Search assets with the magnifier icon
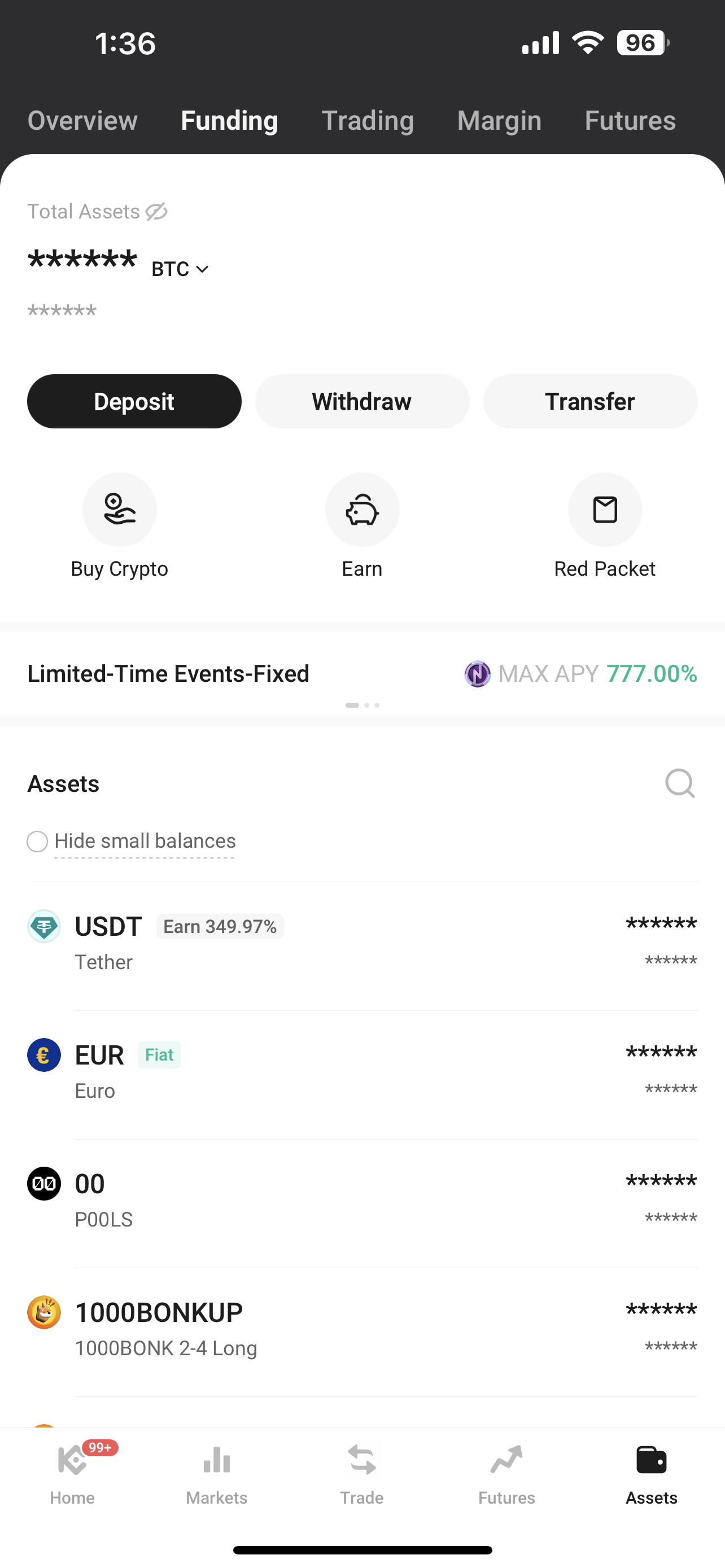Screen dimensions: 725x1568 [679, 783]
